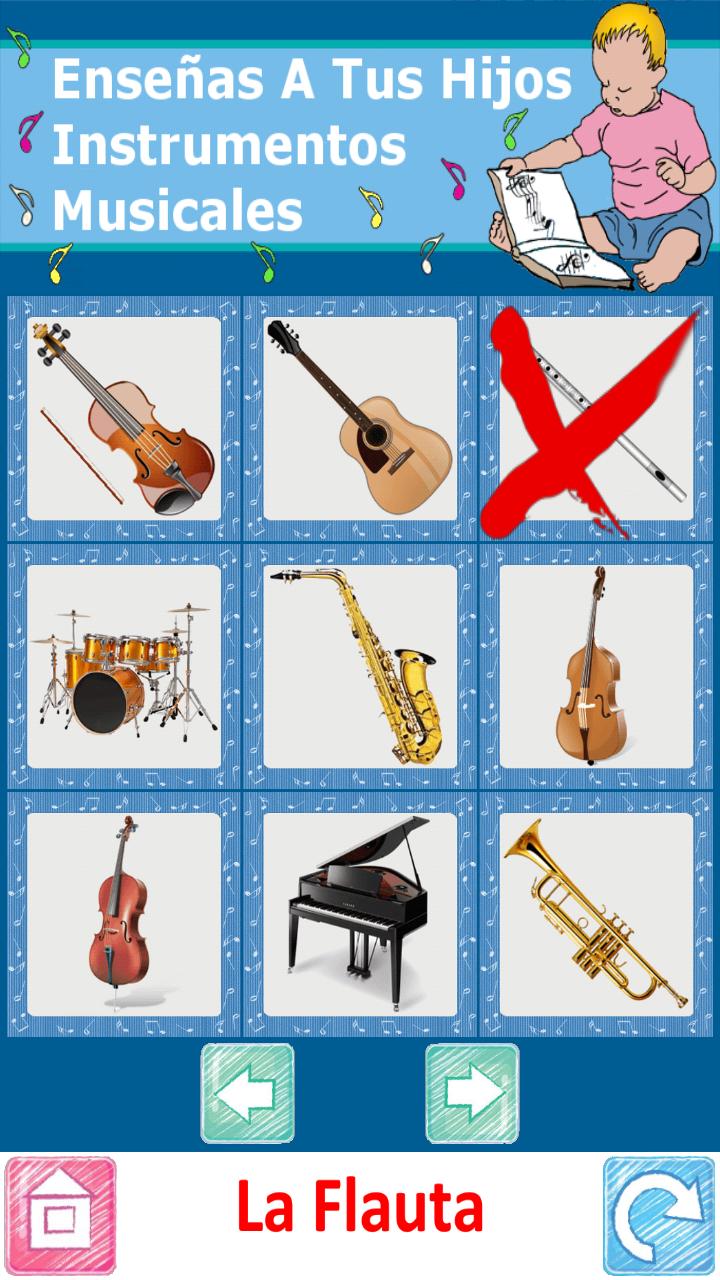Select the grand piano tile

click(360, 914)
